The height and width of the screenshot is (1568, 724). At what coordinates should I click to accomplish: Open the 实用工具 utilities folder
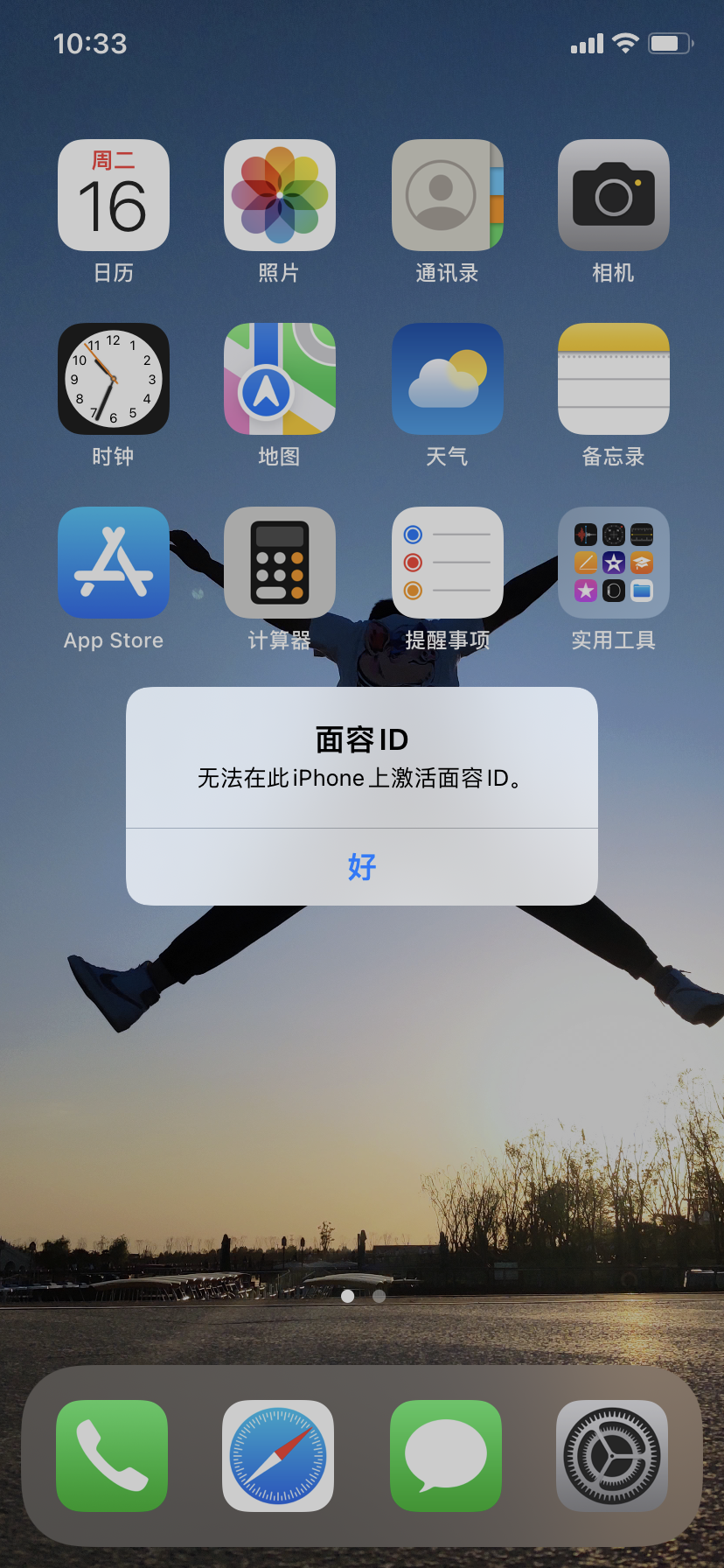click(x=613, y=563)
